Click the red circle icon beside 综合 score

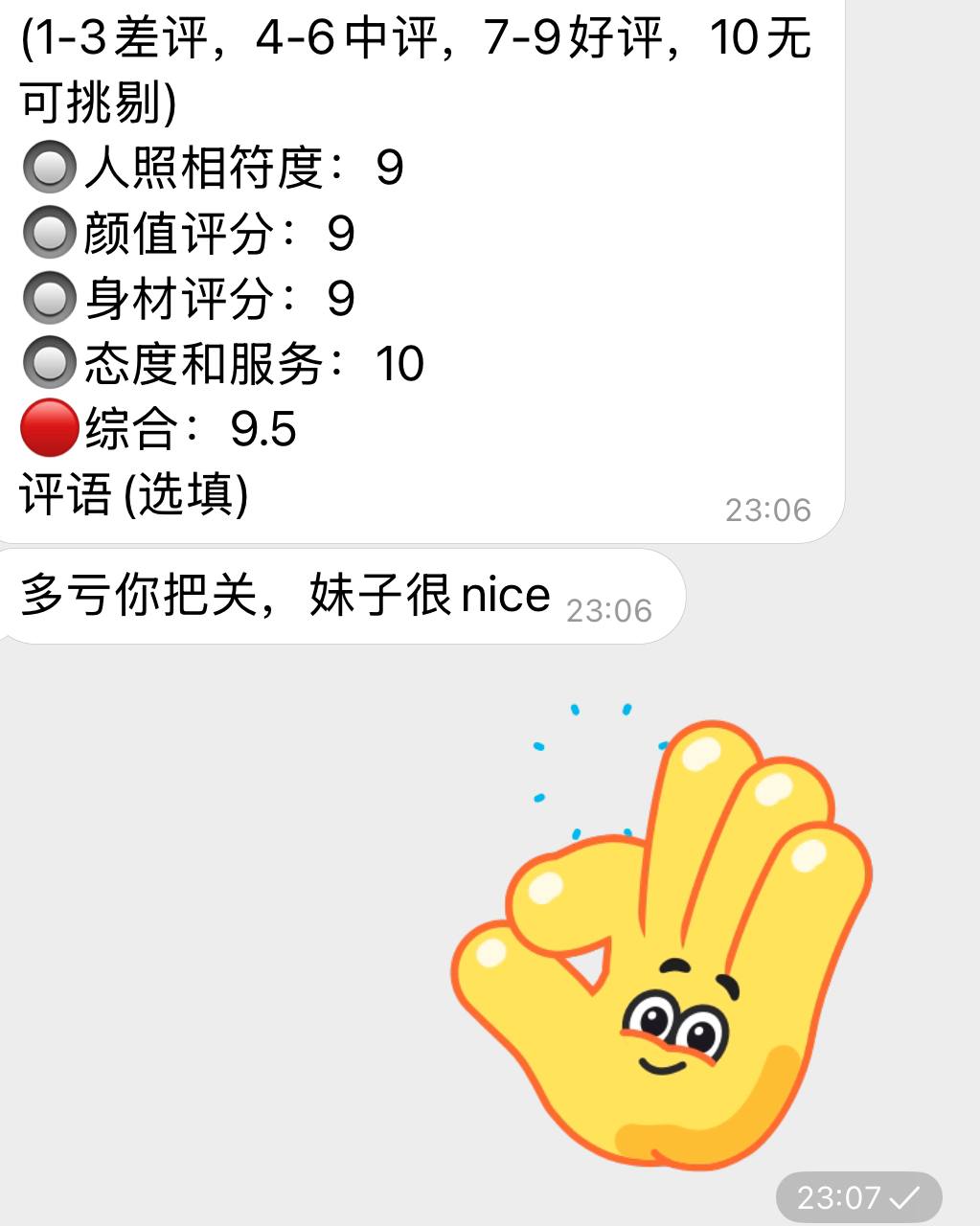[48, 428]
